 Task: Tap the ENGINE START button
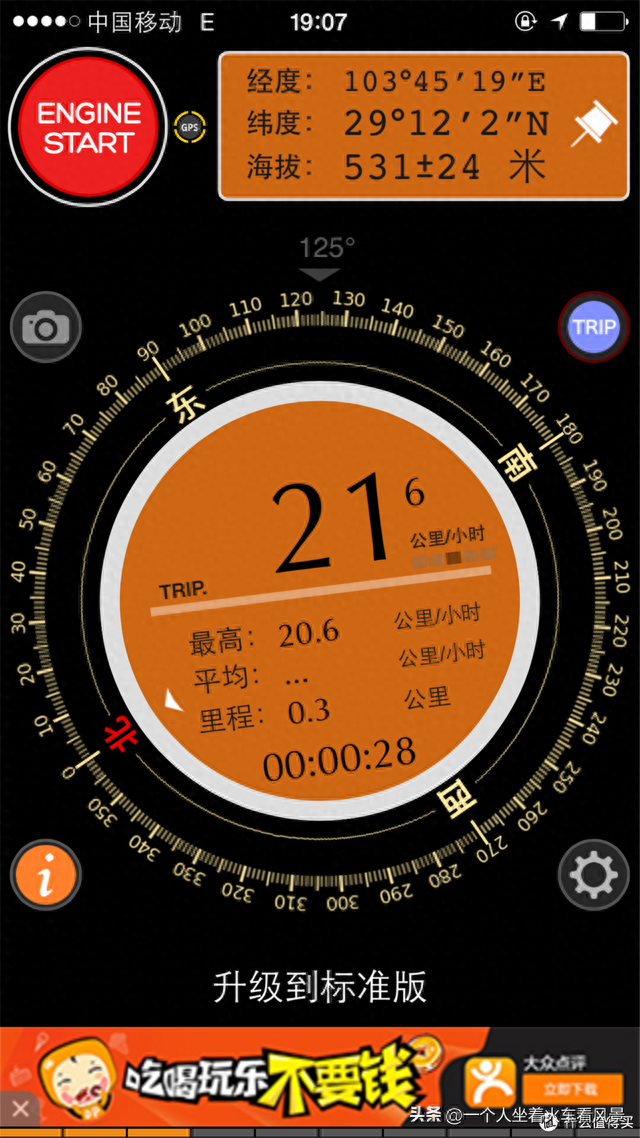(x=87, y=127)
